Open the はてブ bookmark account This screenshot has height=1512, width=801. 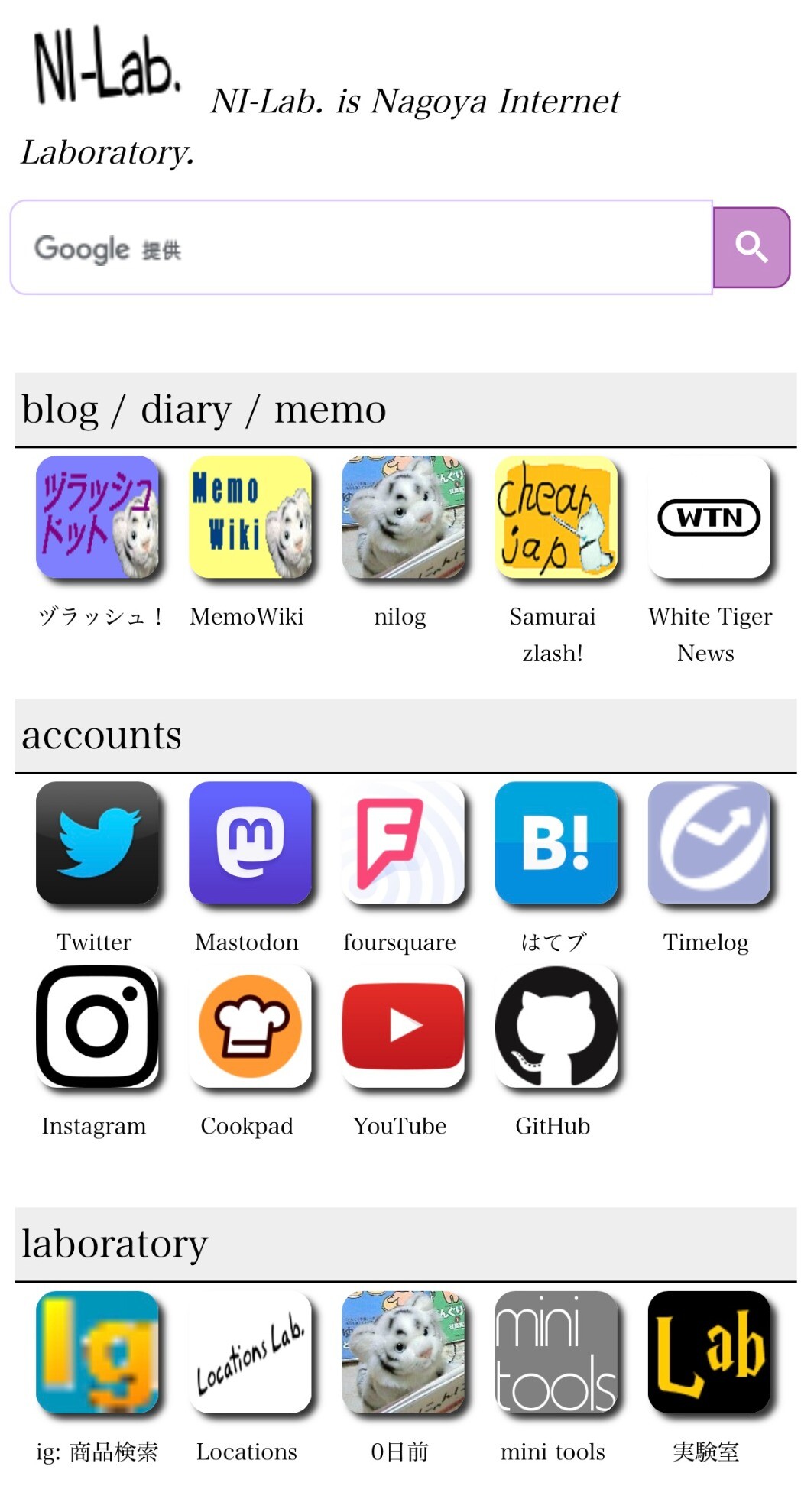point(556,843)
